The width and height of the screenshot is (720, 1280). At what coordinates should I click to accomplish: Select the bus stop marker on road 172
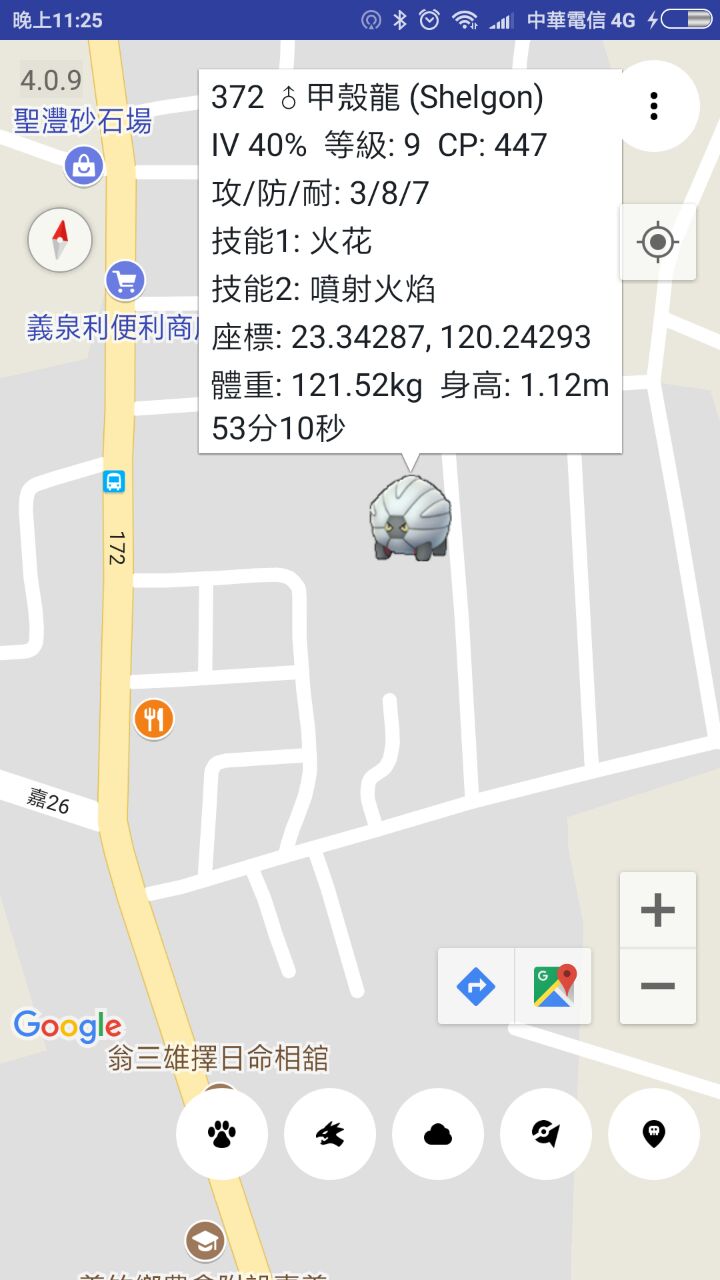114,482
